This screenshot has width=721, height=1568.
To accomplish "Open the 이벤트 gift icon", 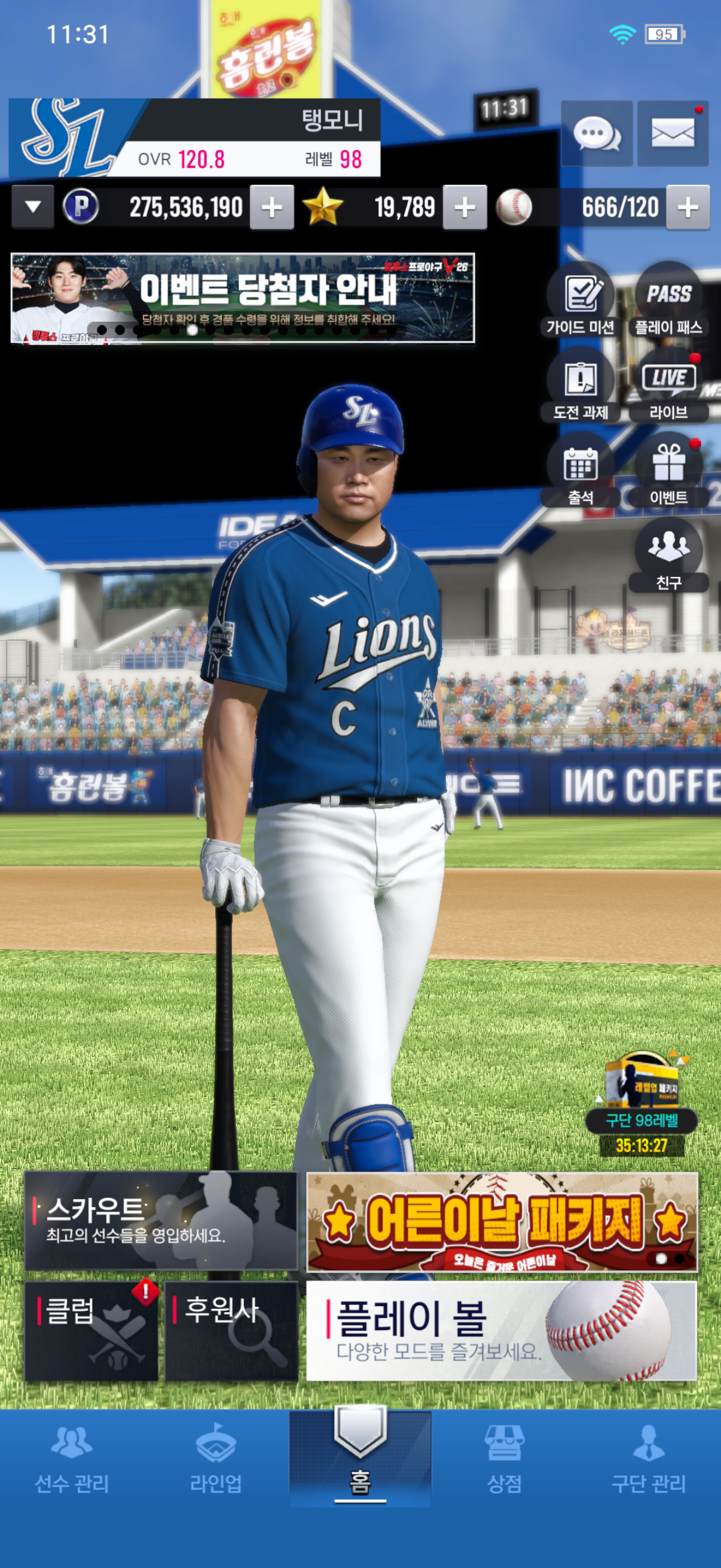I will point(668,471).
